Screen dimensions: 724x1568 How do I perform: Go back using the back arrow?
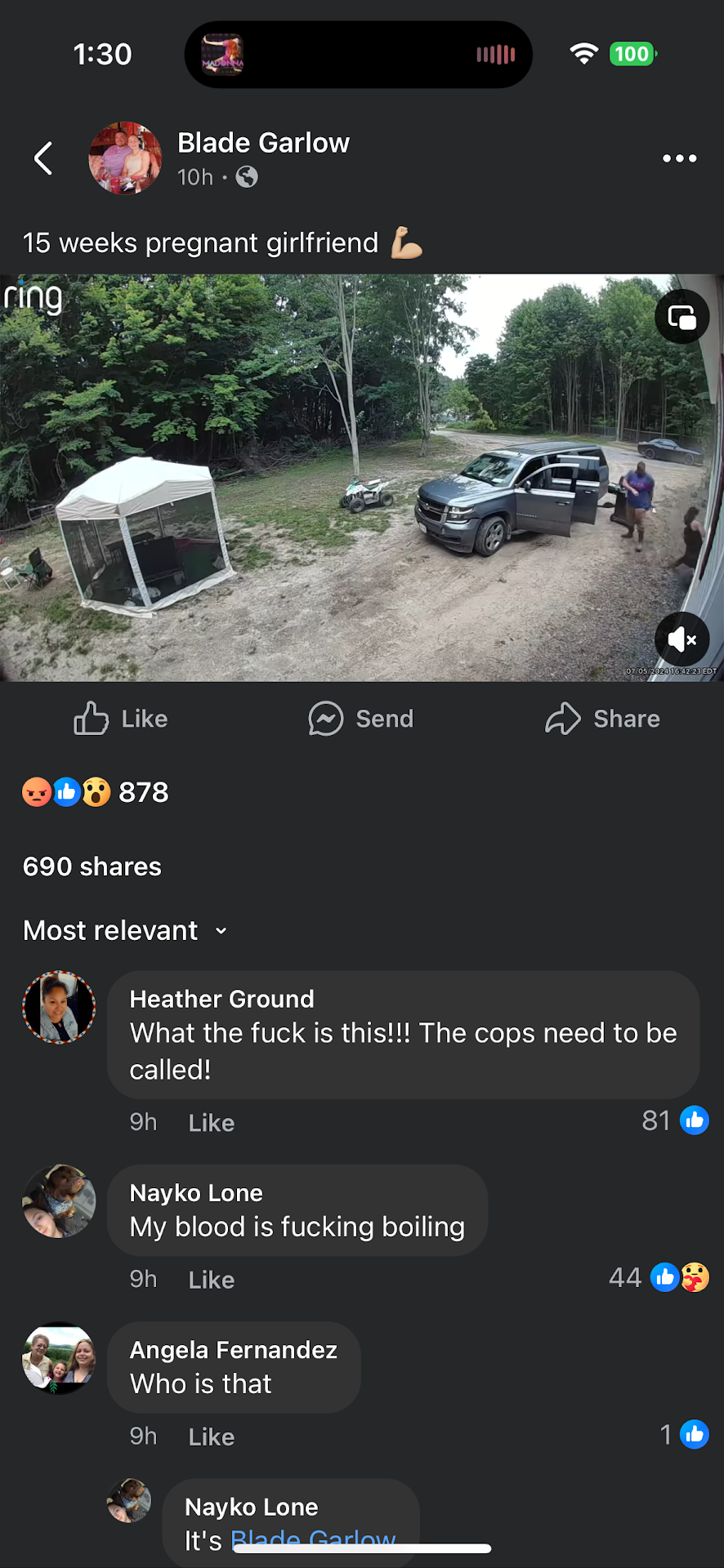[43, 158]
